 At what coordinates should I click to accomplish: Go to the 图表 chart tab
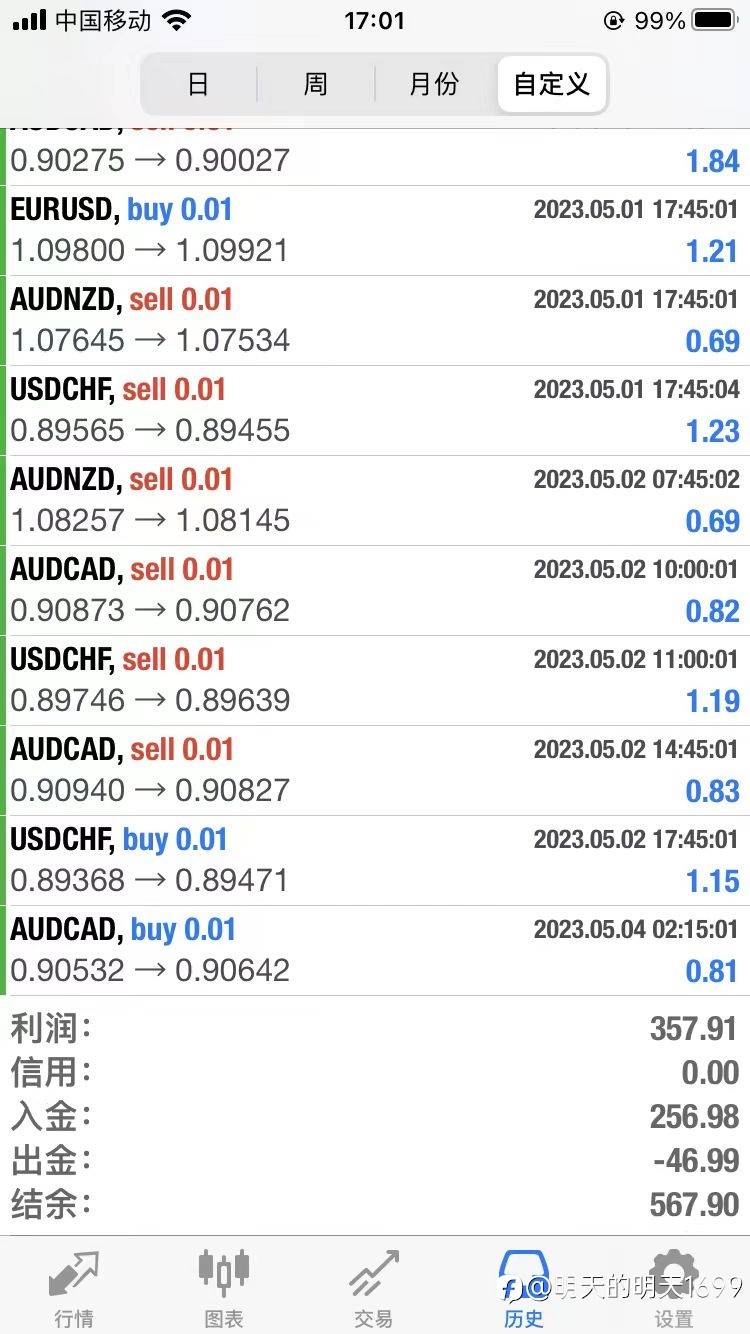224,1288
